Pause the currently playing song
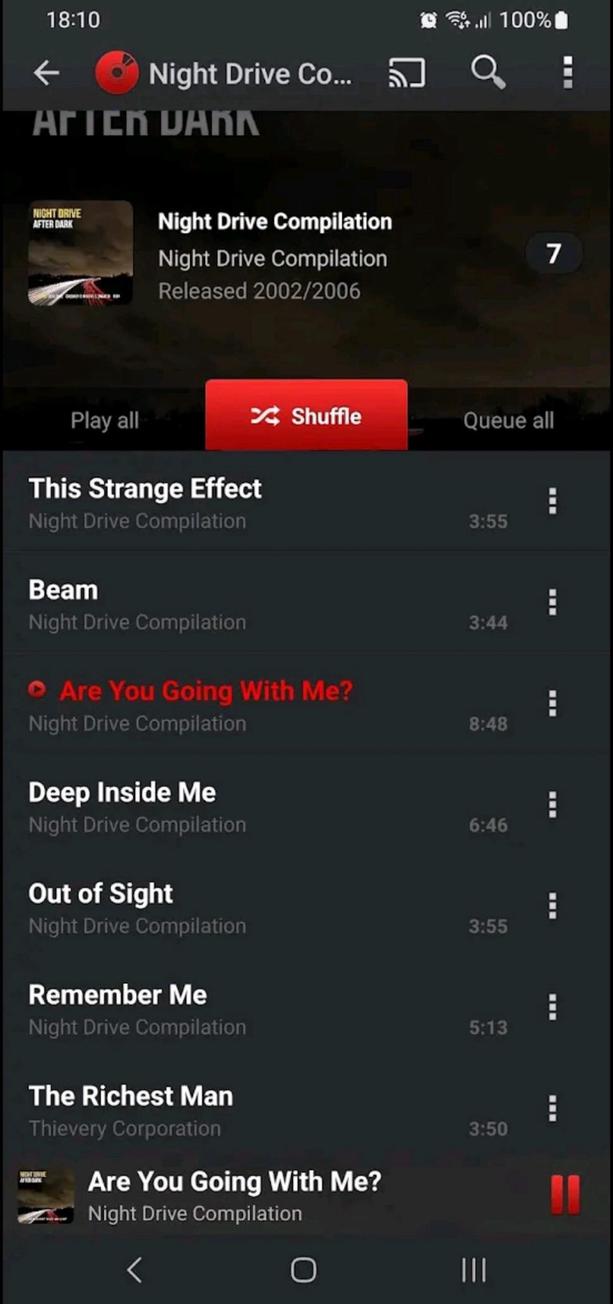Image resolution: width=613 pixels, height=1304 pixels. tap(565, 1194)
